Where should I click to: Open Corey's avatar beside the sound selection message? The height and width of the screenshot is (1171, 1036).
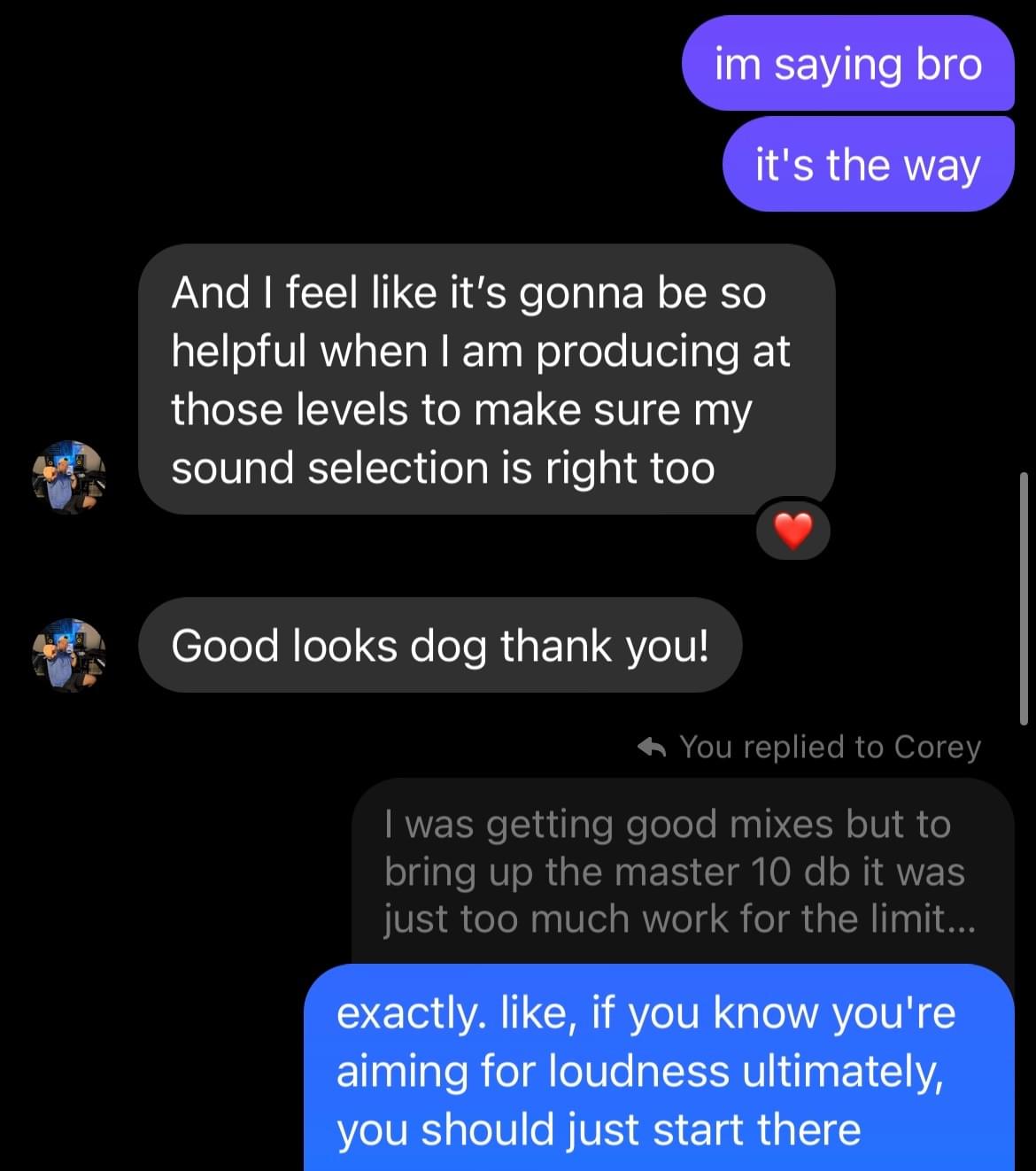pos(69,477)
